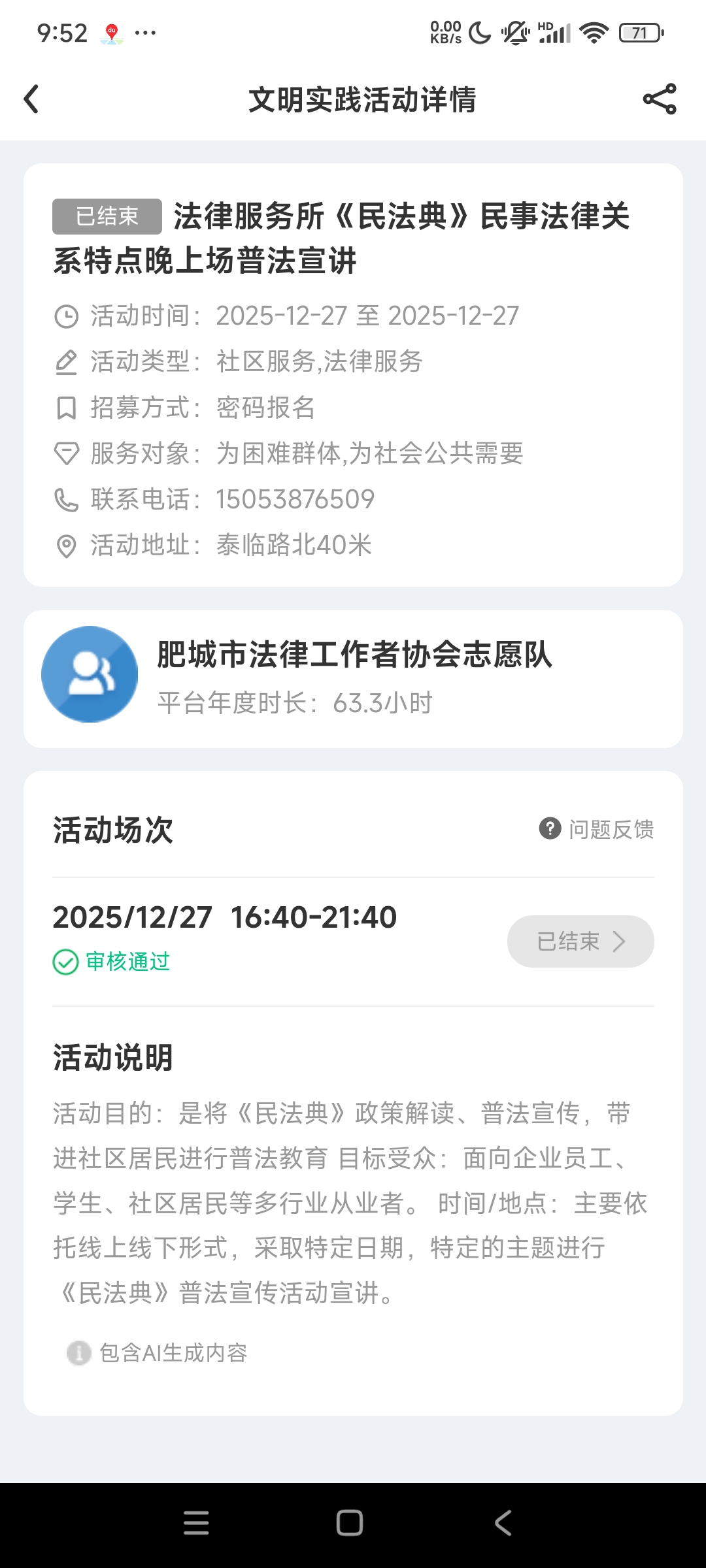This screenshot has height=1568, width=706.
Task: Go to the system home screen
Action: [350, 1523]
